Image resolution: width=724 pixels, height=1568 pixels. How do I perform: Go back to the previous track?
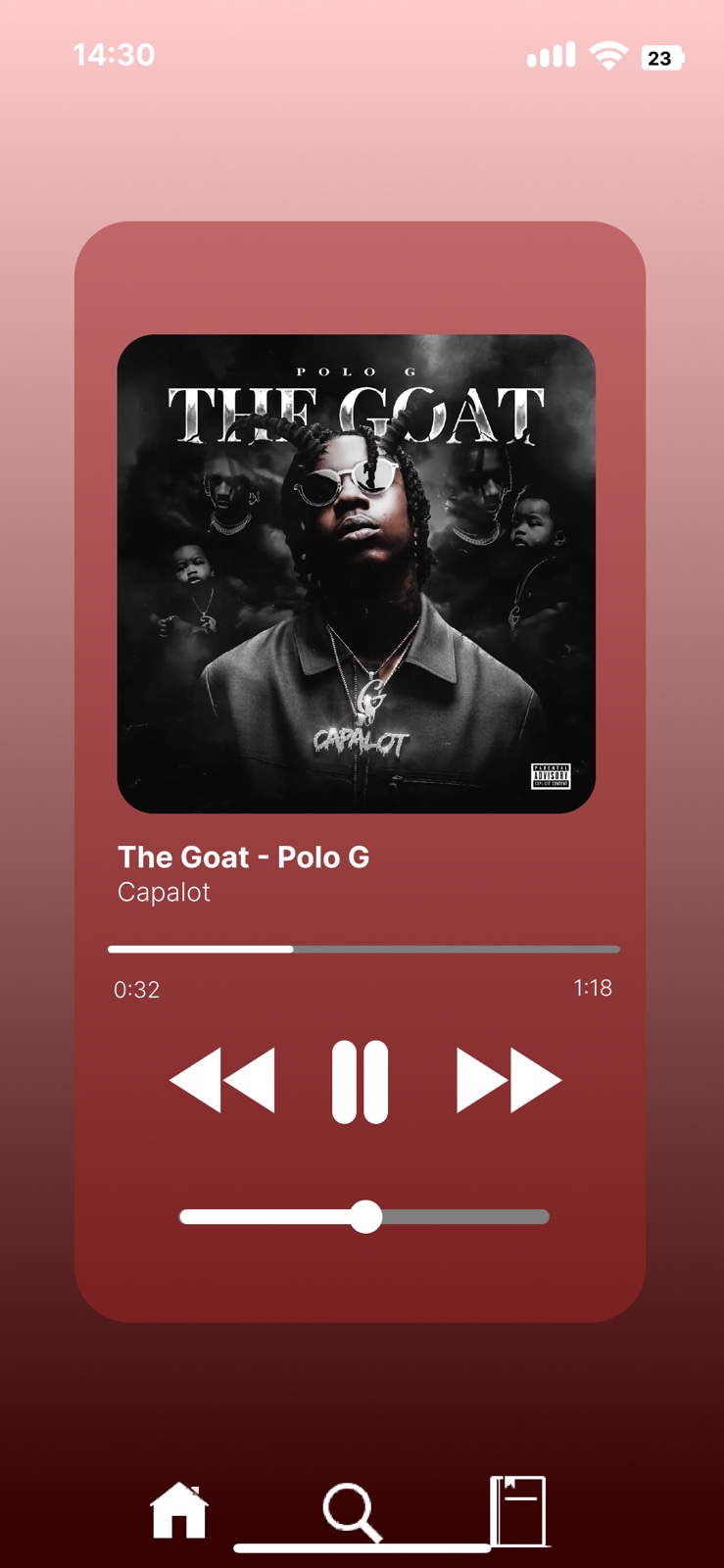pos(222,1081)
